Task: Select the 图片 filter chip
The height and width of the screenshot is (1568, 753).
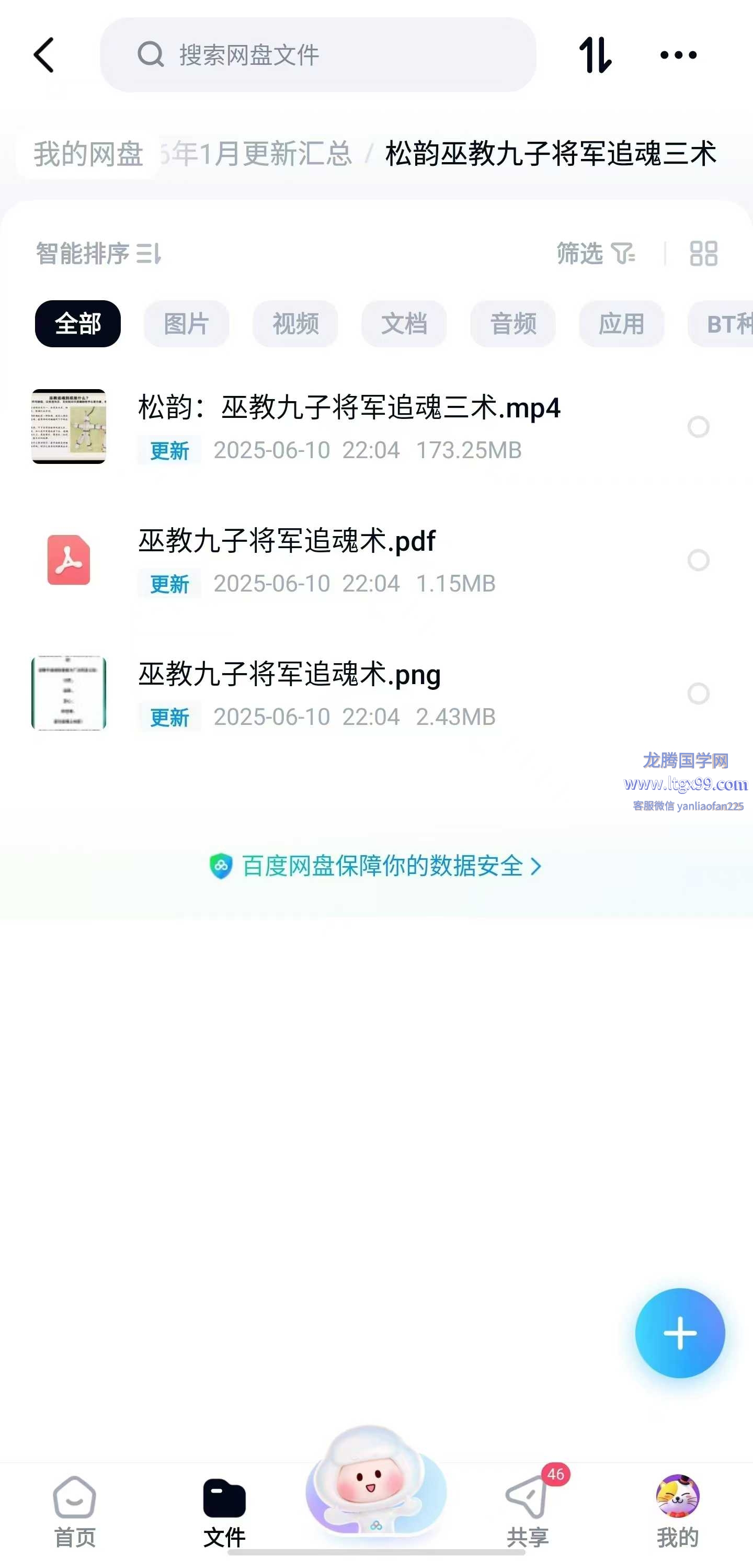Action: pos(186,324)
